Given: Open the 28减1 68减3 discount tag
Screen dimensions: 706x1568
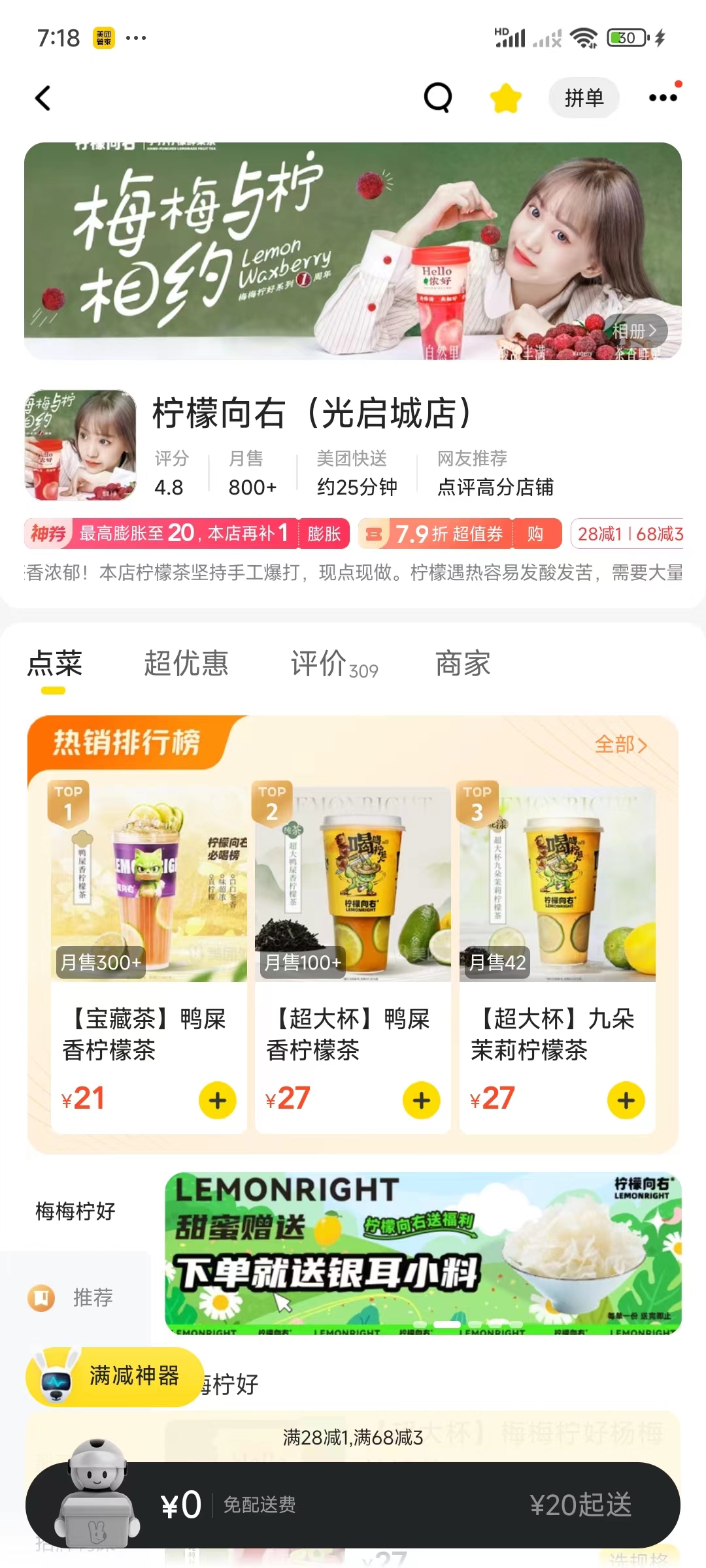Looking at the screenshot, I should [x=628, y=534].
